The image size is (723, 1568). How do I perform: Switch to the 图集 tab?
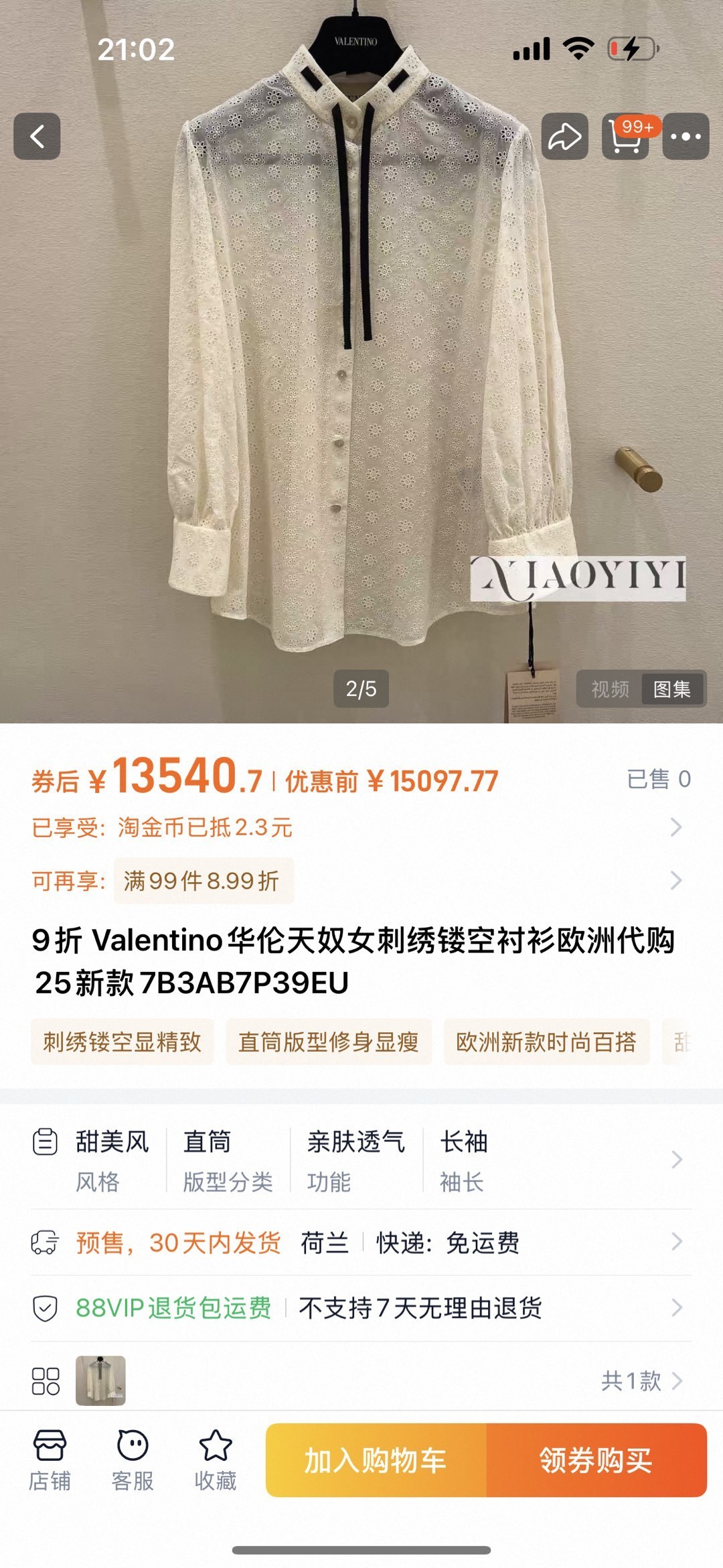point(672,689)
